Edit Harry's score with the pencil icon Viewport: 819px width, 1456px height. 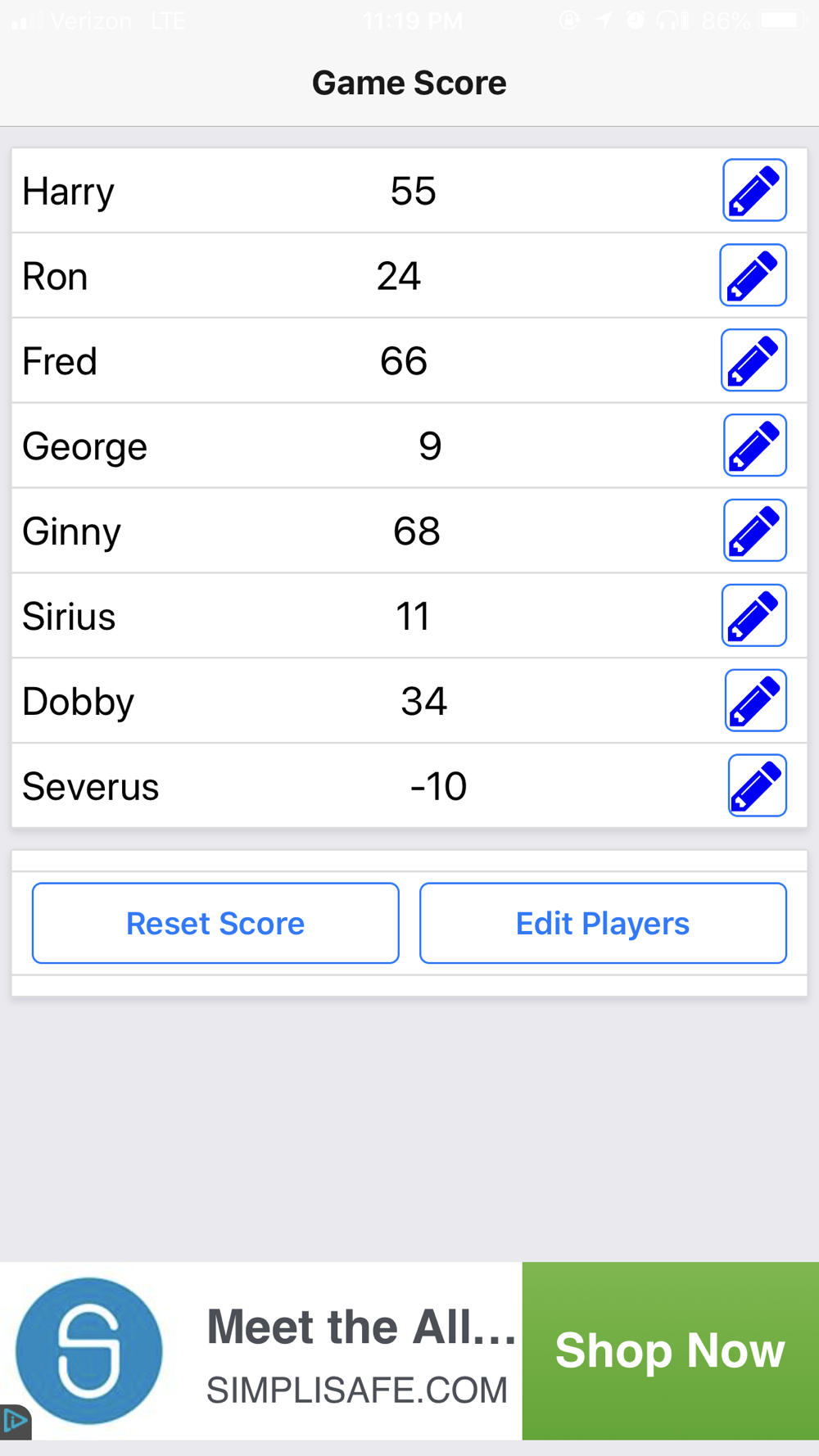click(x=754, y=190)
